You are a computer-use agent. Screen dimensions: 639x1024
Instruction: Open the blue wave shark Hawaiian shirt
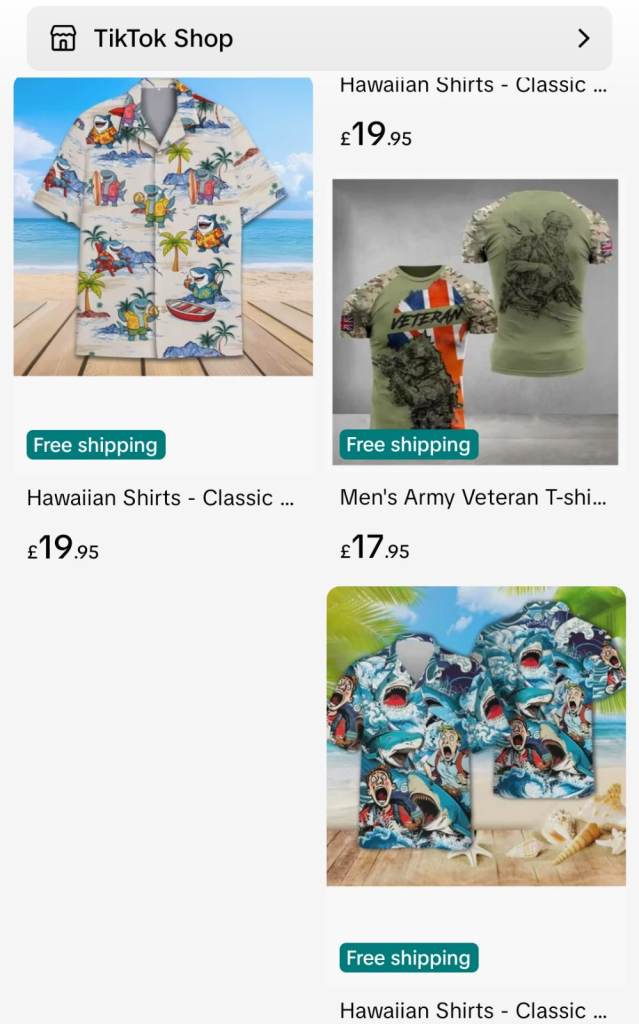pyautogui.click(x=476, y=736)
